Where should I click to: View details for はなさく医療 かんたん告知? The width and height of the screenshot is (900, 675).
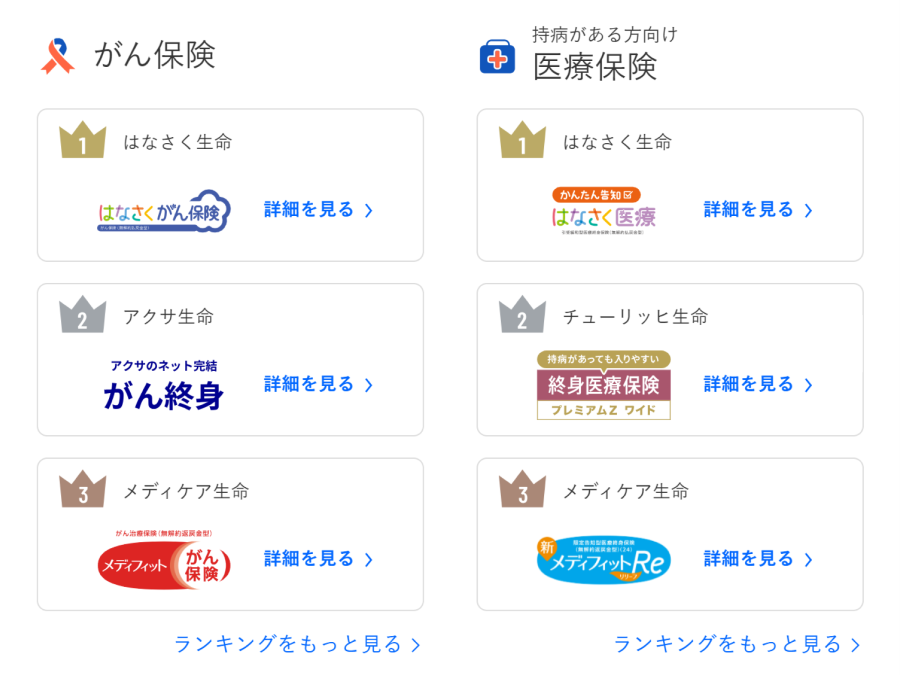click(x=758, y=210)
